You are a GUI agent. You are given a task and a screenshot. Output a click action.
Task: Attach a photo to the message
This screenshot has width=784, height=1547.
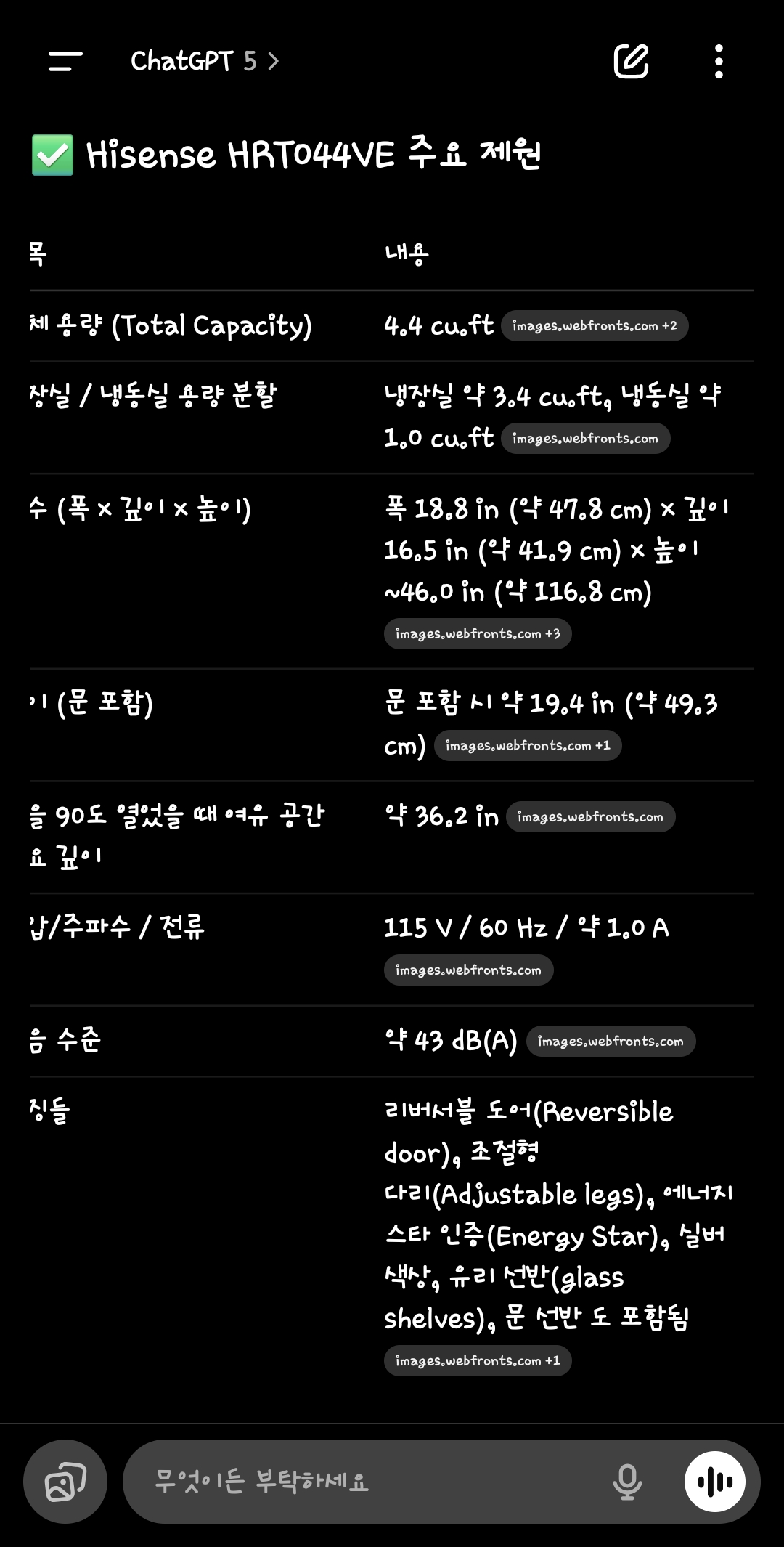(x=65, y=1482)
